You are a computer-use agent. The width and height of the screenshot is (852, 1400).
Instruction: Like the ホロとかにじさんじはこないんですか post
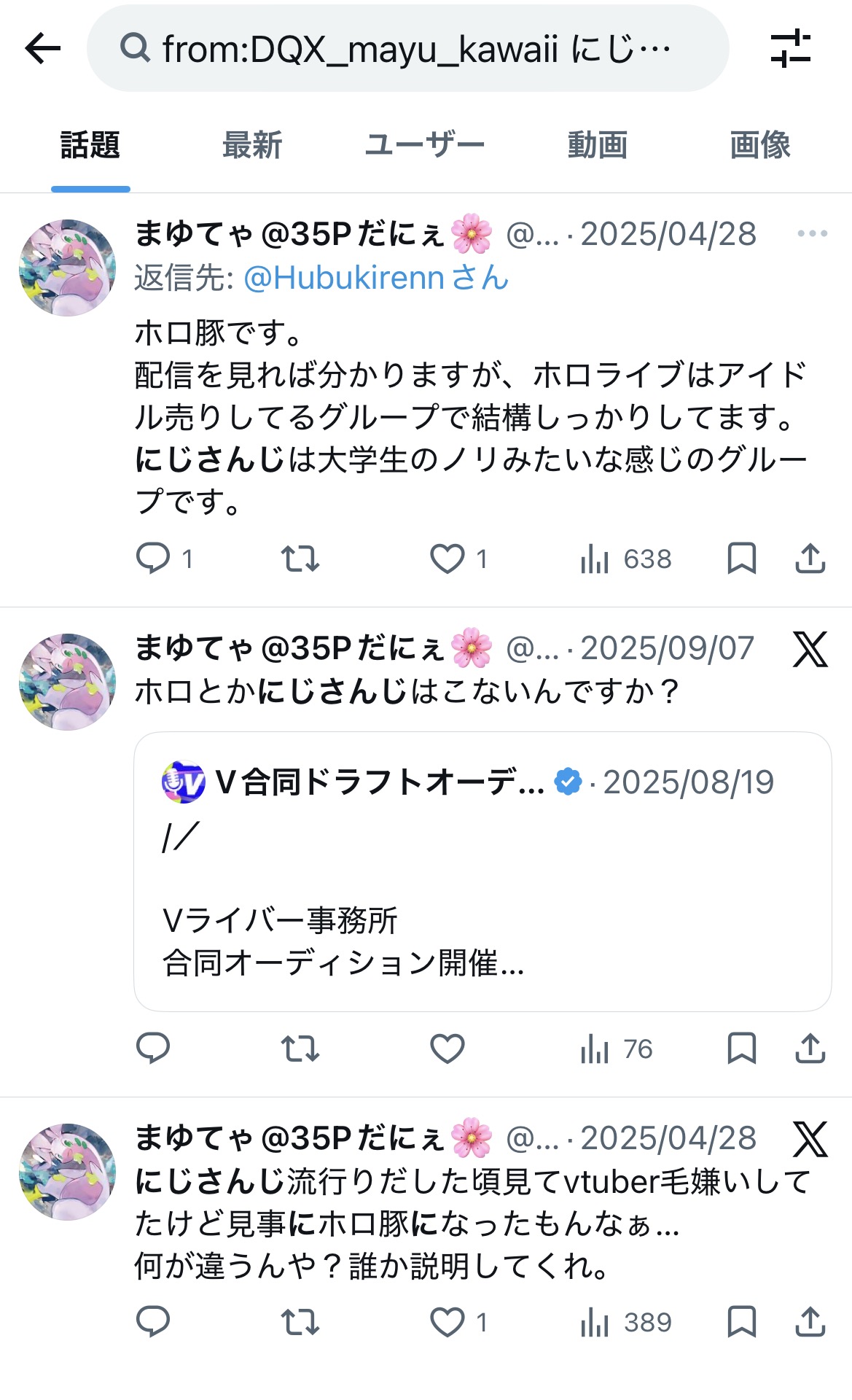[447, 1049]
